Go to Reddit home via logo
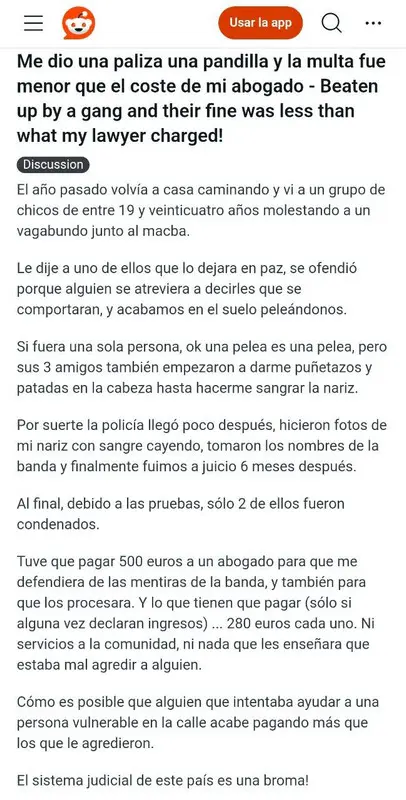This screenshot has width=406, height=800. click(79, 23)
